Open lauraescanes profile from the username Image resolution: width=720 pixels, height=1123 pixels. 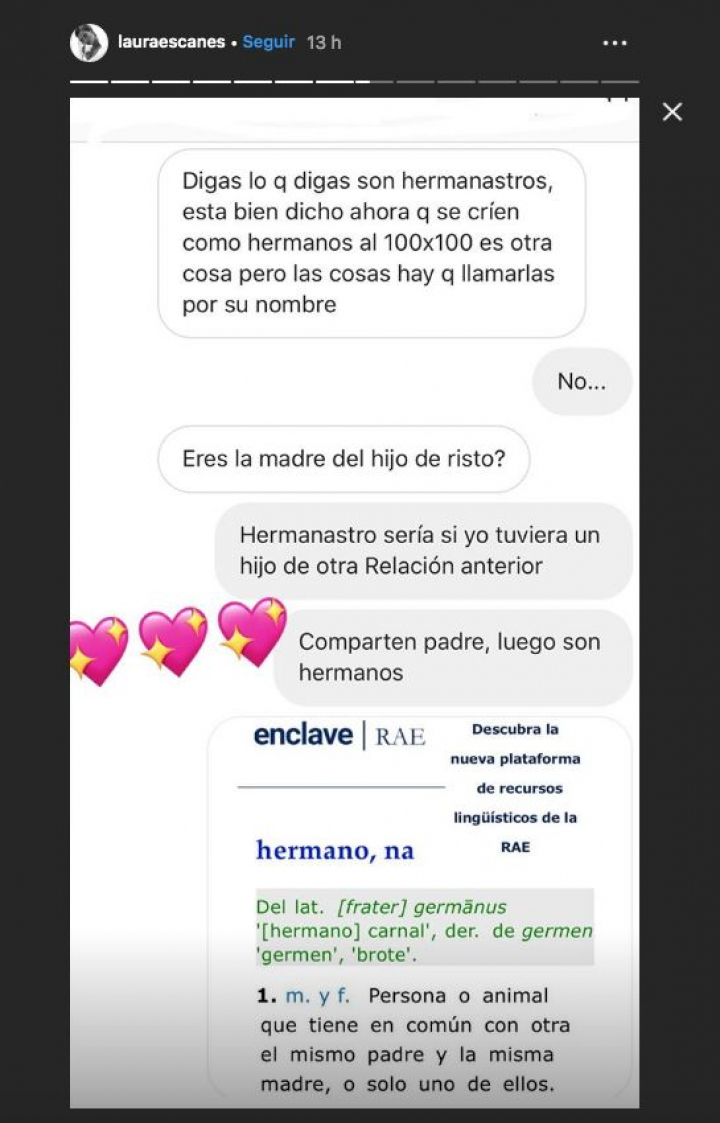(171, 42)
